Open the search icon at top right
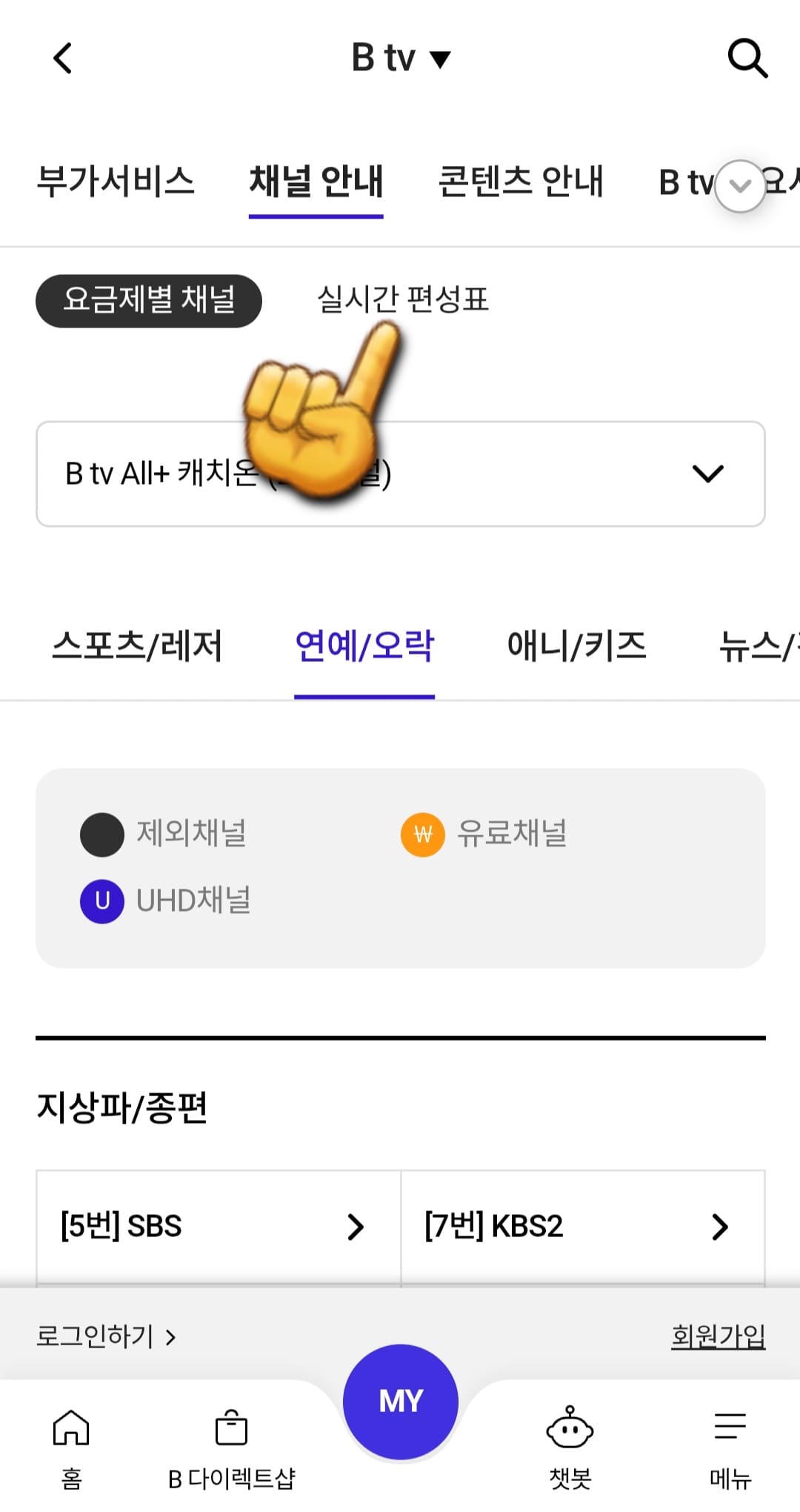Image resolution: width=800 pixels, height=1512 pixels. click(x=748, y=58)
